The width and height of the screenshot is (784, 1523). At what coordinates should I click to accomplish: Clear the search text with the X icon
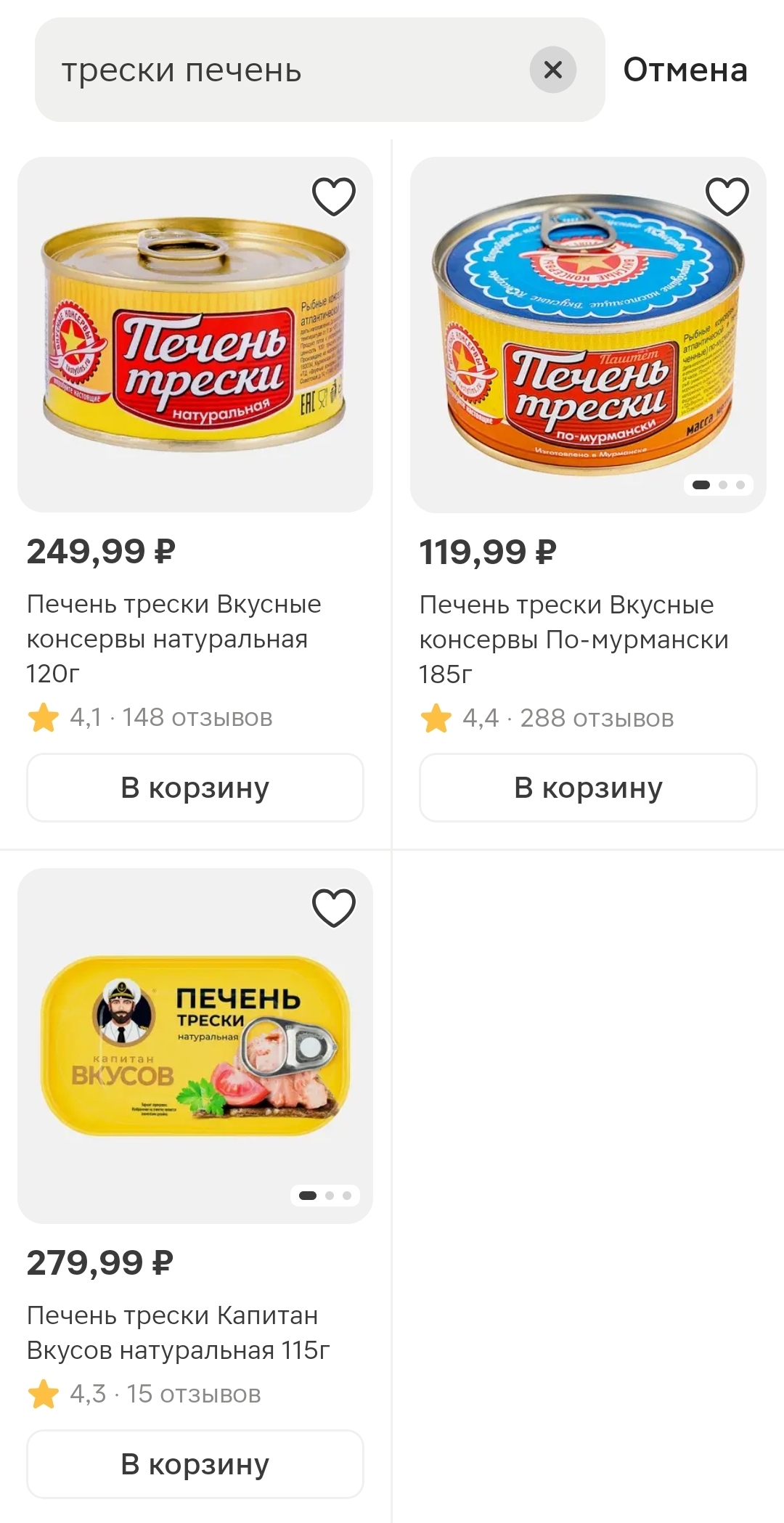(x=552, y=70)
